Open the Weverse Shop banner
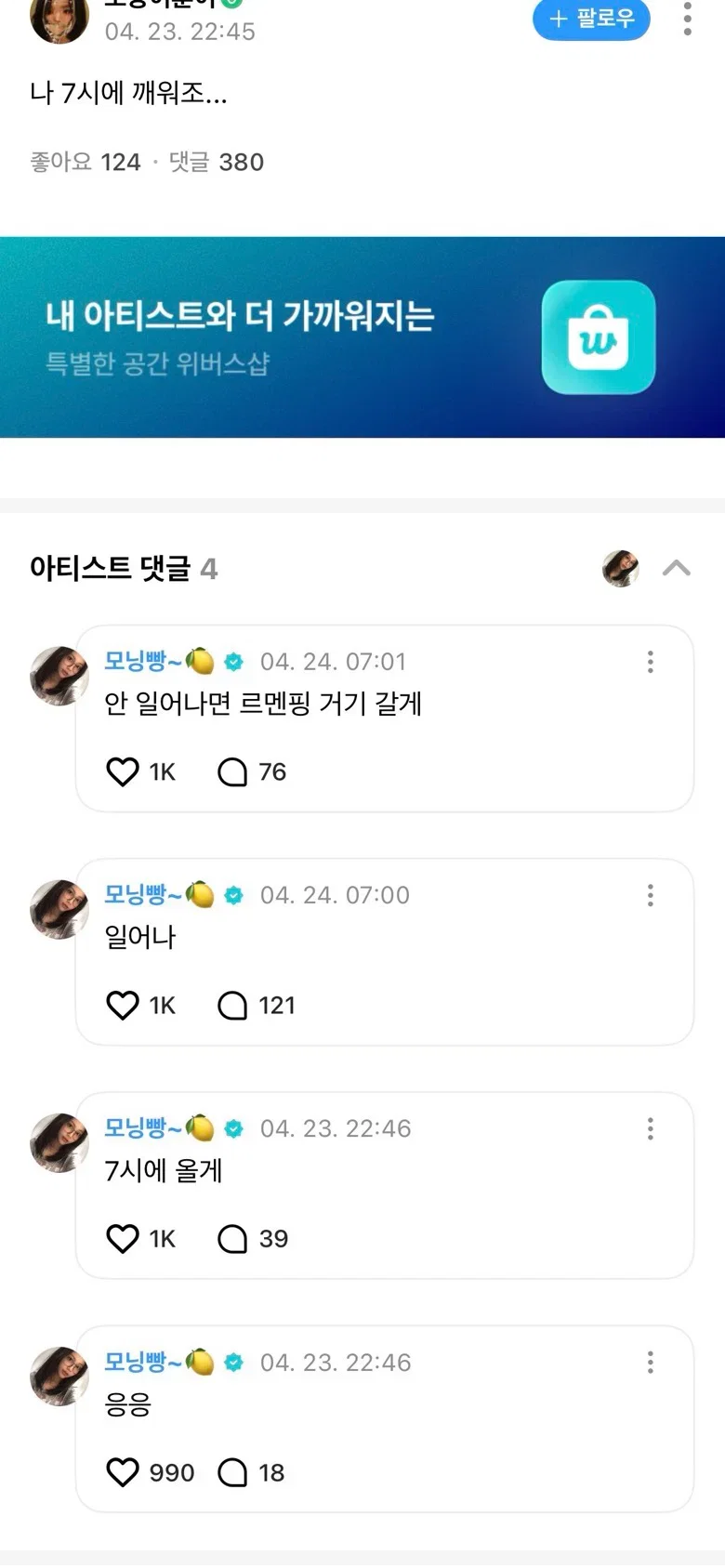The height and width of the screenshot is (1568, 725). point(362,337)
